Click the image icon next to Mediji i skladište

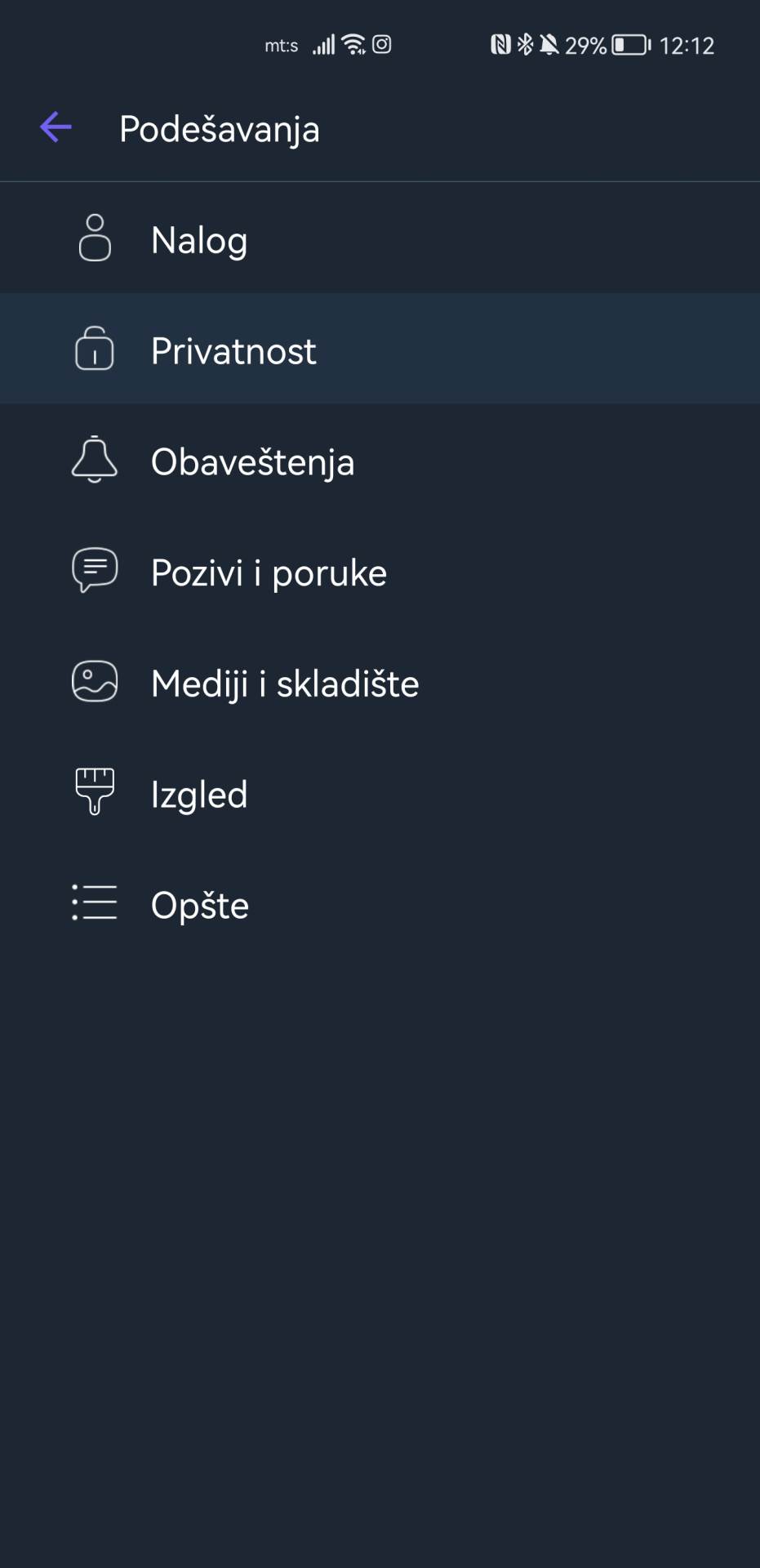94,680
